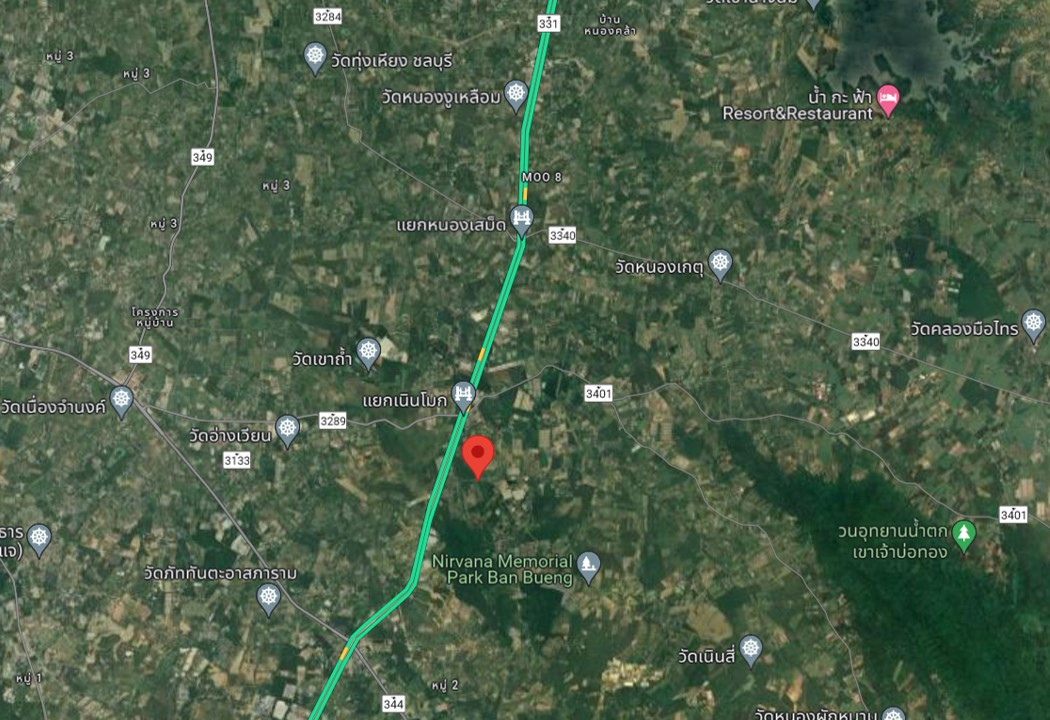Tap the วัดเนื่องจำนงค์ temple marker

(x=122, y=400)
